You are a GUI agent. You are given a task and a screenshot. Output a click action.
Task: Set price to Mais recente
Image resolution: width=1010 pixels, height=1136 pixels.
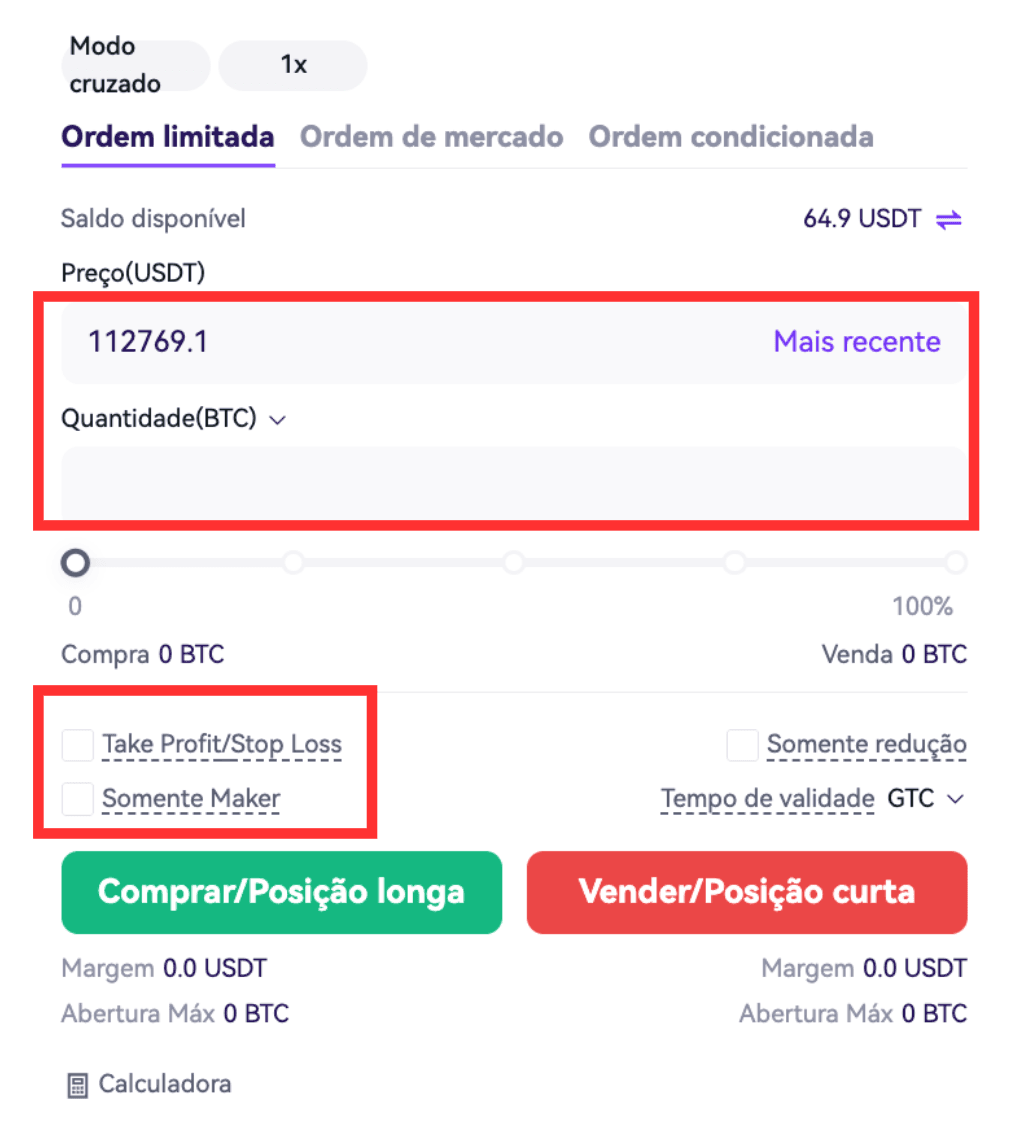tap(856, 342)
